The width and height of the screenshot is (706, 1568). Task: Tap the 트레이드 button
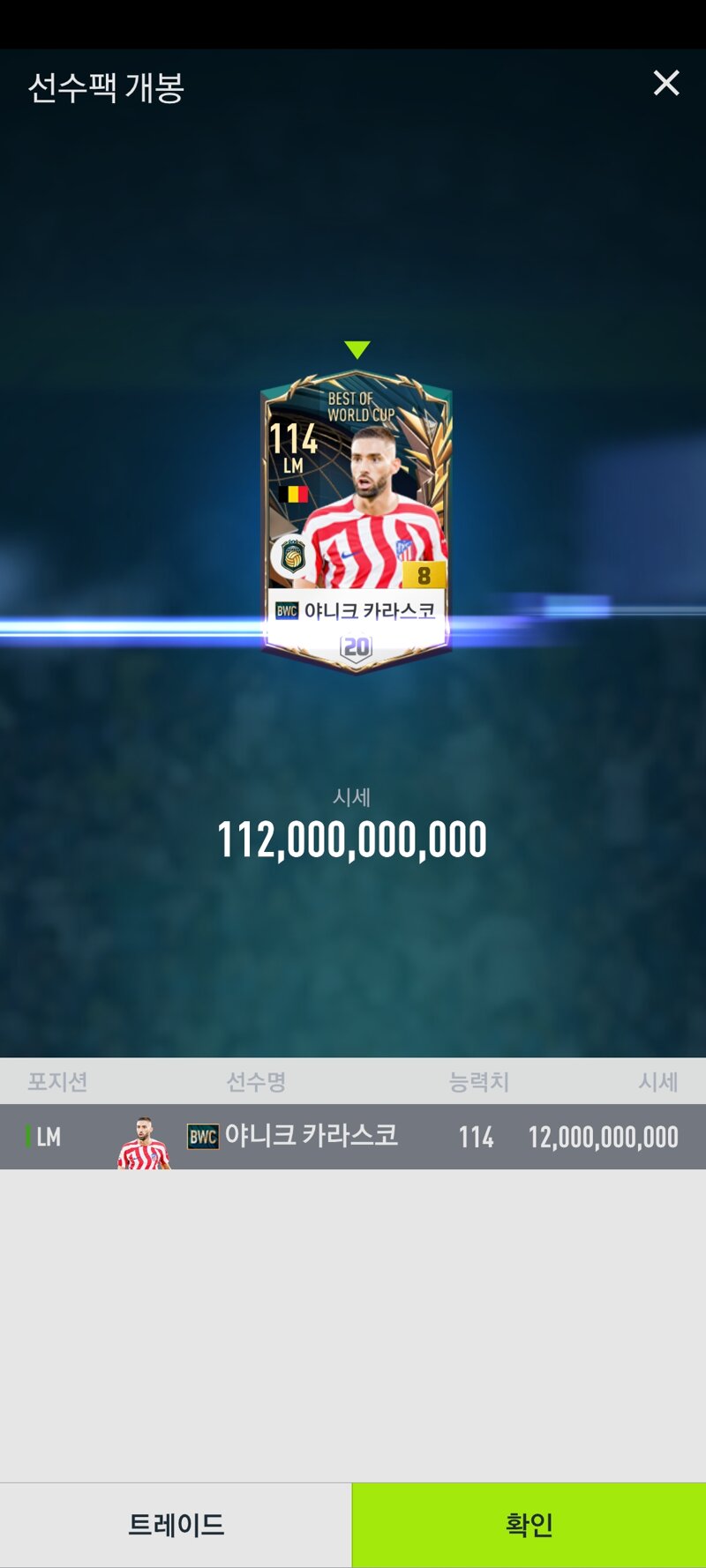click(176, 1524)
